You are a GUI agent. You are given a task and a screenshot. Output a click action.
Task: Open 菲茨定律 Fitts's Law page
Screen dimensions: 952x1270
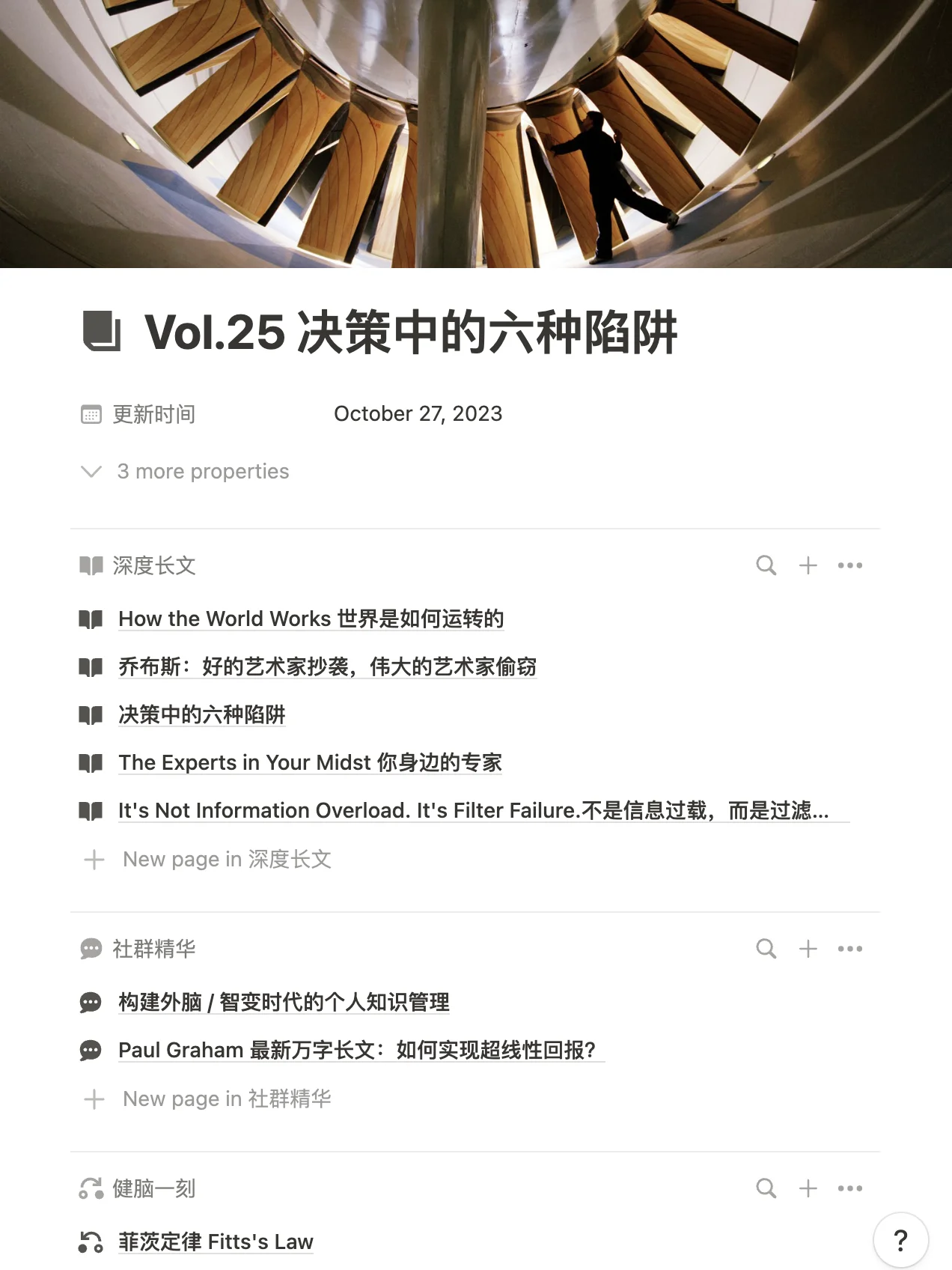pyautogui.click(x=216, y=1242)
